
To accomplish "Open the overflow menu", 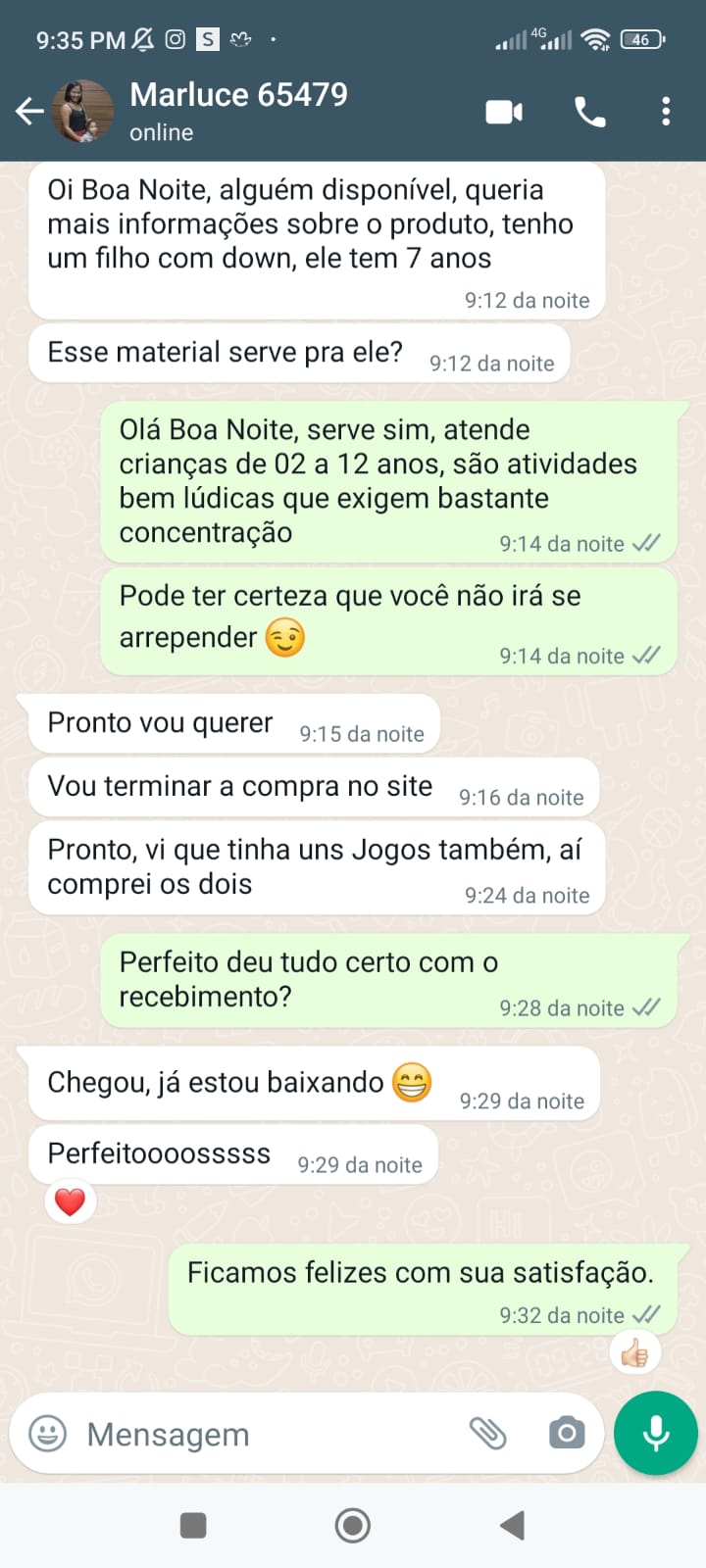I will [666, 112].
